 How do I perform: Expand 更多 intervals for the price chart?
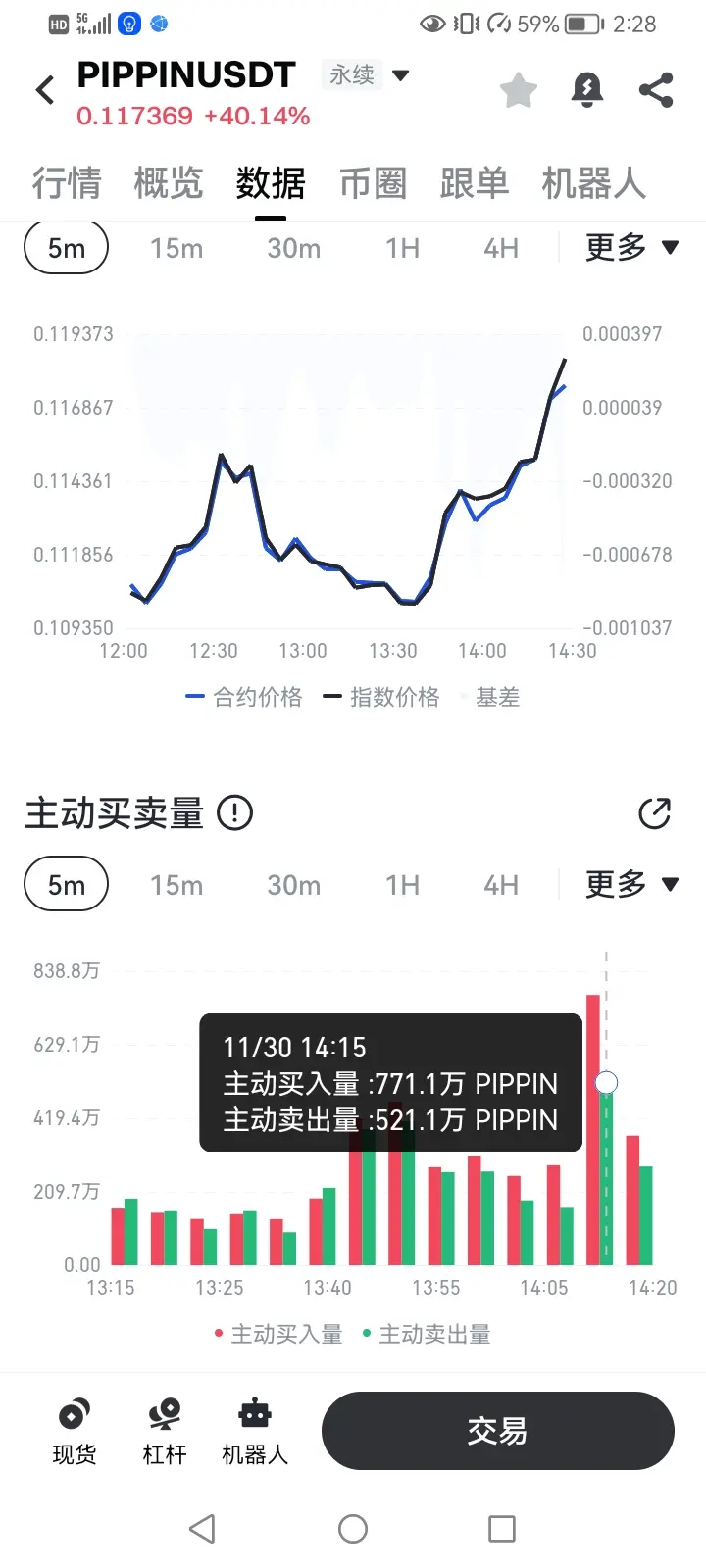coord(631,248)
